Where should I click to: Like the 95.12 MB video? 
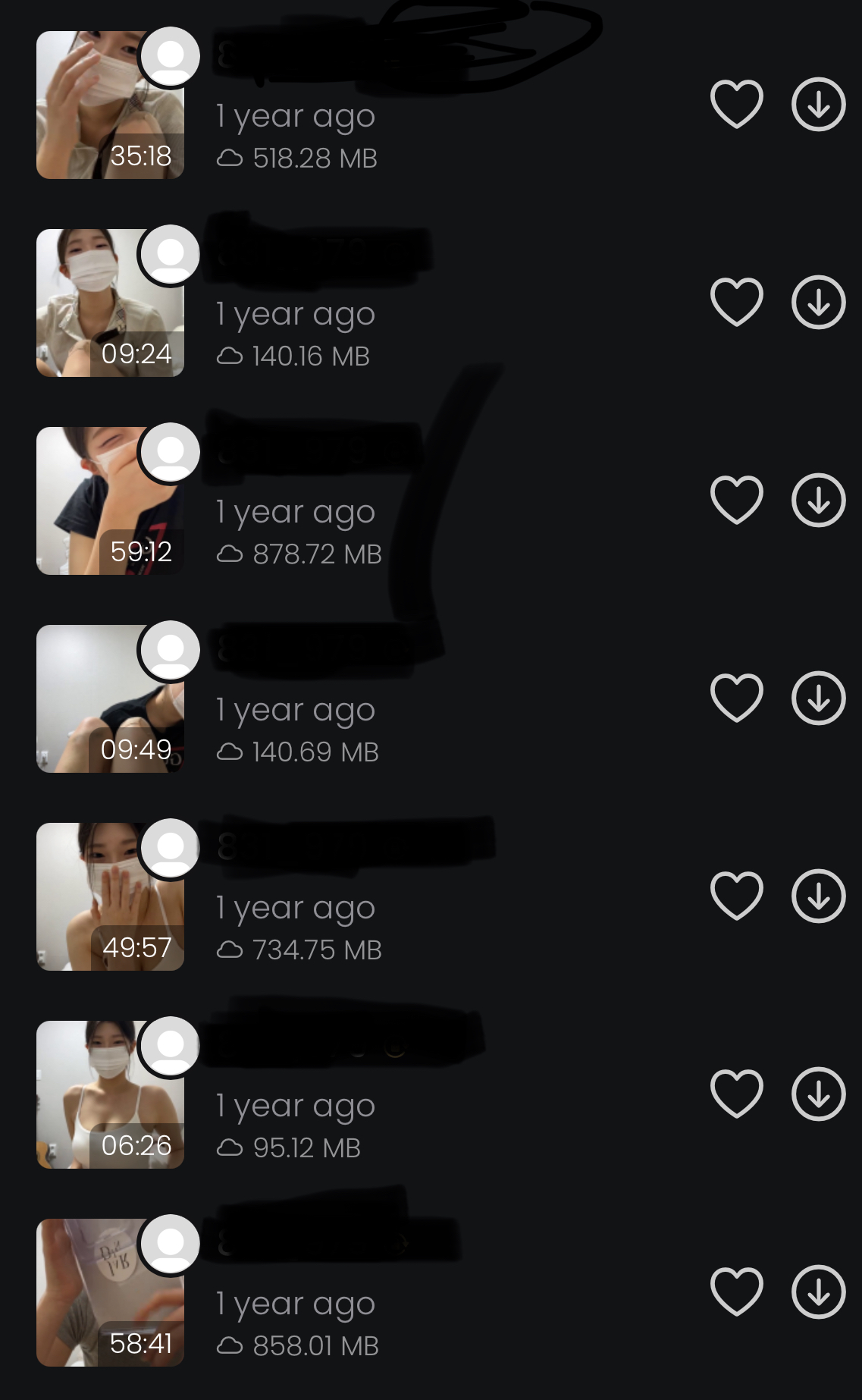click(736, 1094)
